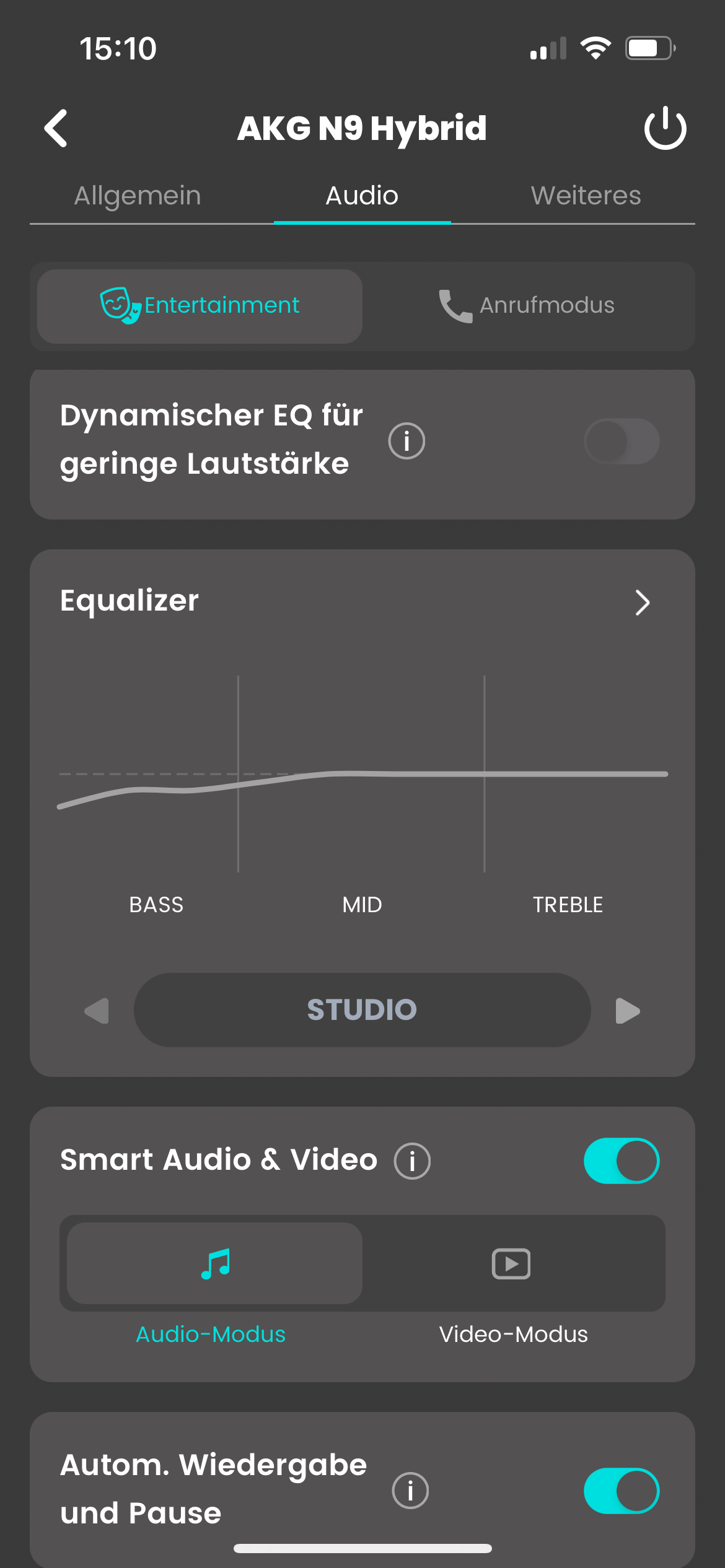
Task: Select the Entertainment segment
Action: coord(200,306)
